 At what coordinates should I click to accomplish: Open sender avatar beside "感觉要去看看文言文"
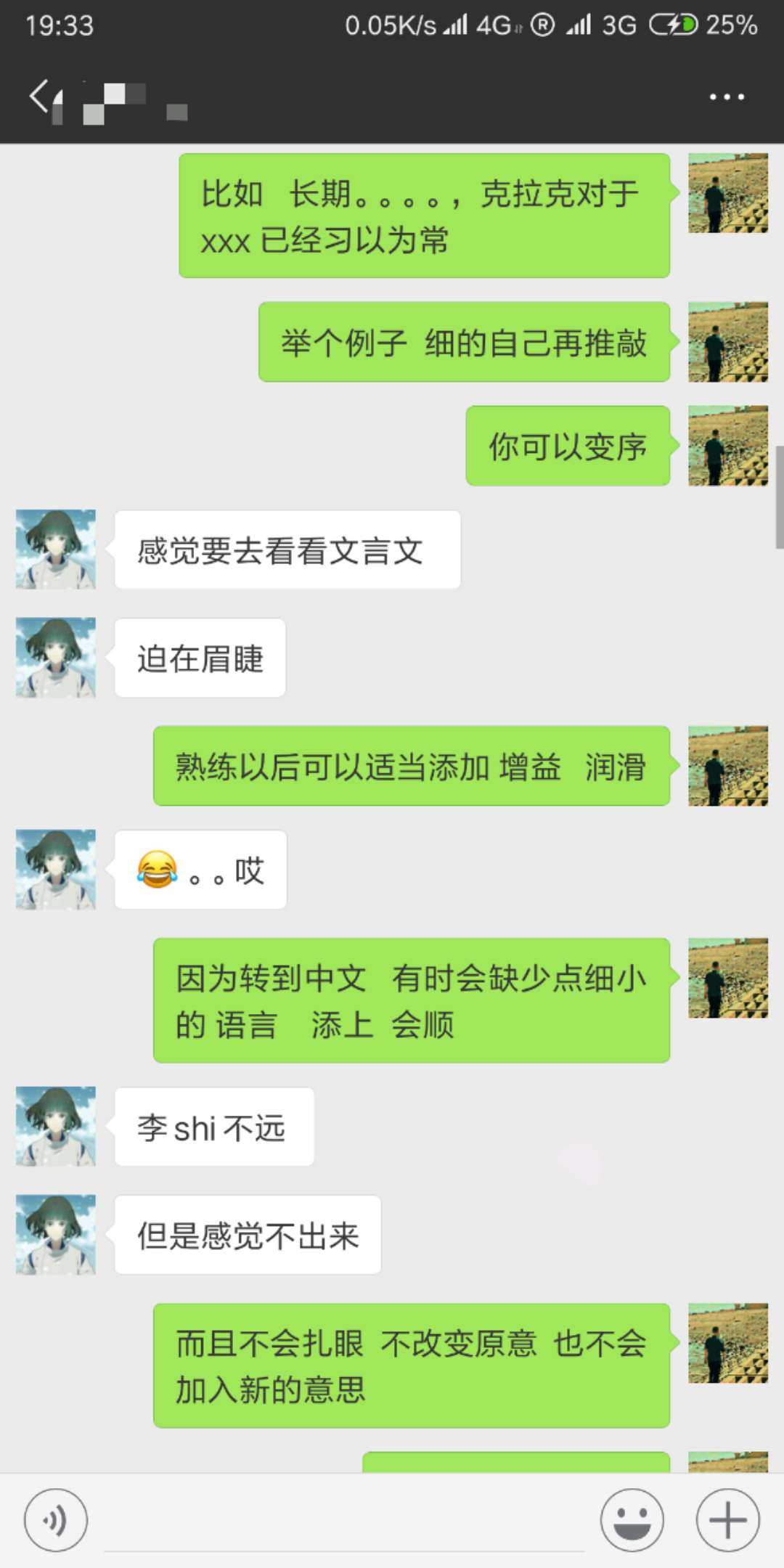(56, 550)
